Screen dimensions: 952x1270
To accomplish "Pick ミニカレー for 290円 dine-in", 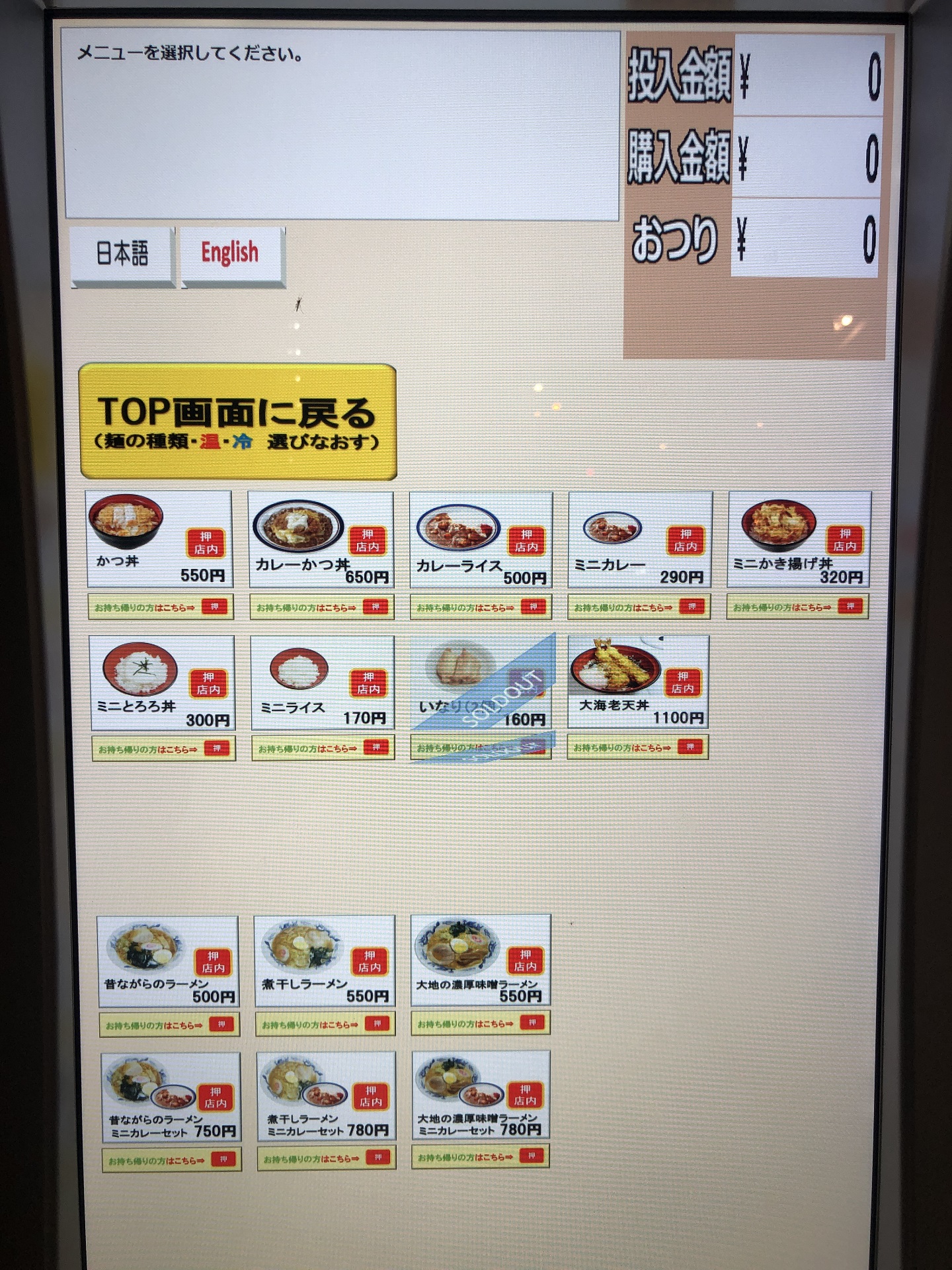I will (x=640, y=539).
